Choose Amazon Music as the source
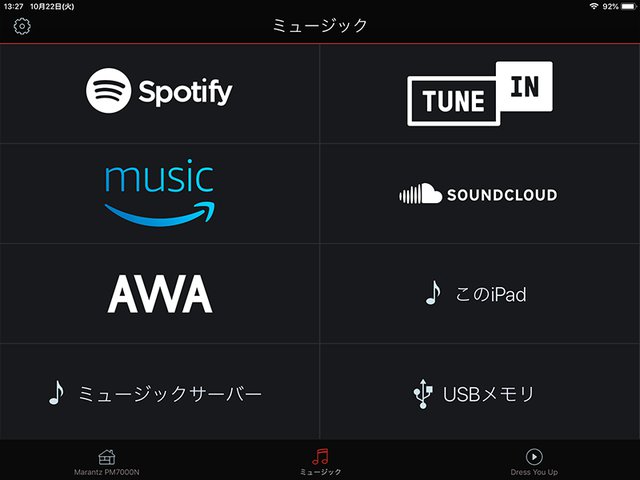Viewport: 640px width, 480px height. point(160,193)
